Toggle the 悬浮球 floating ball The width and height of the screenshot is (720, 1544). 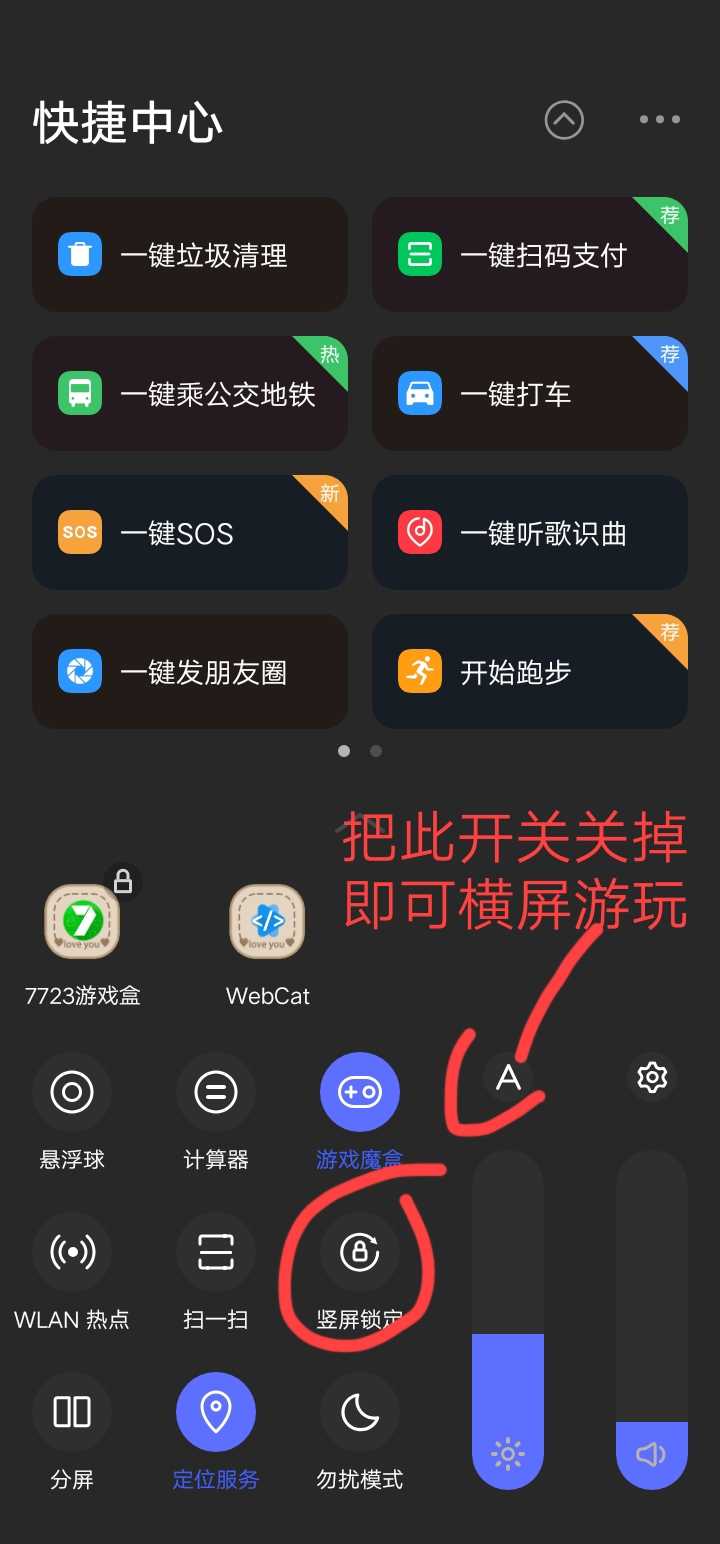pyautogui.click(x=72, y=1092)
